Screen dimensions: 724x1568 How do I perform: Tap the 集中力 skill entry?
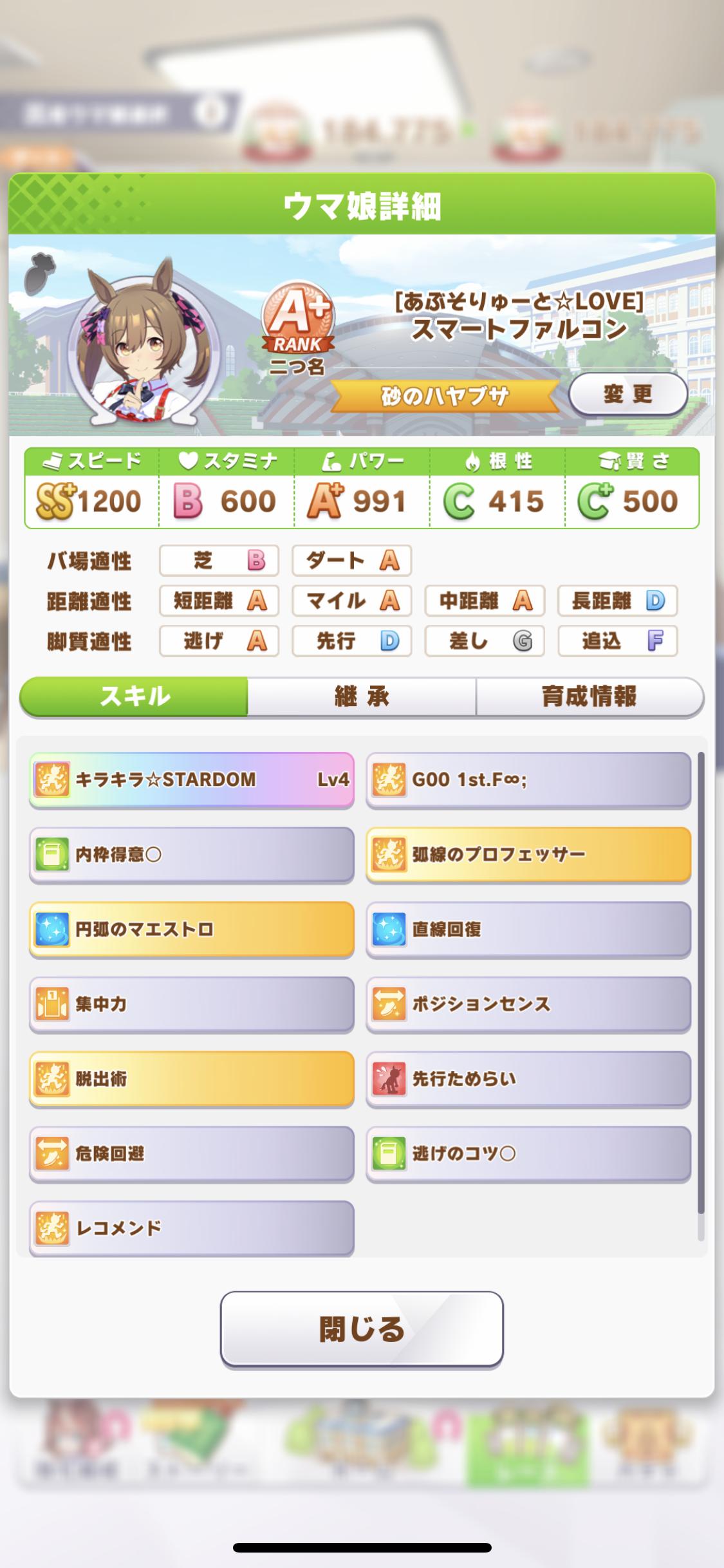(192, 1003)
